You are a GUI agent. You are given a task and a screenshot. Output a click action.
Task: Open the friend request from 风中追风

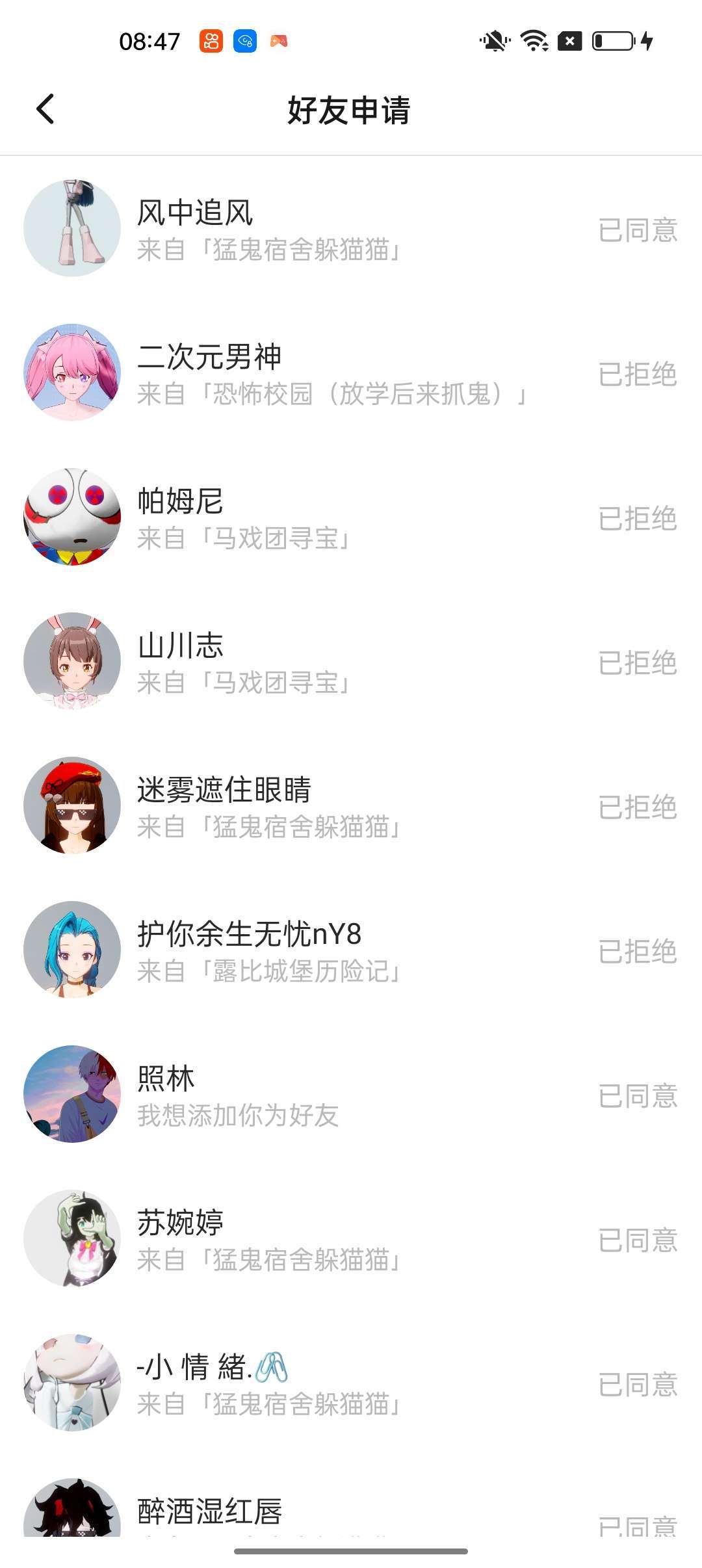tap(351, 229)
